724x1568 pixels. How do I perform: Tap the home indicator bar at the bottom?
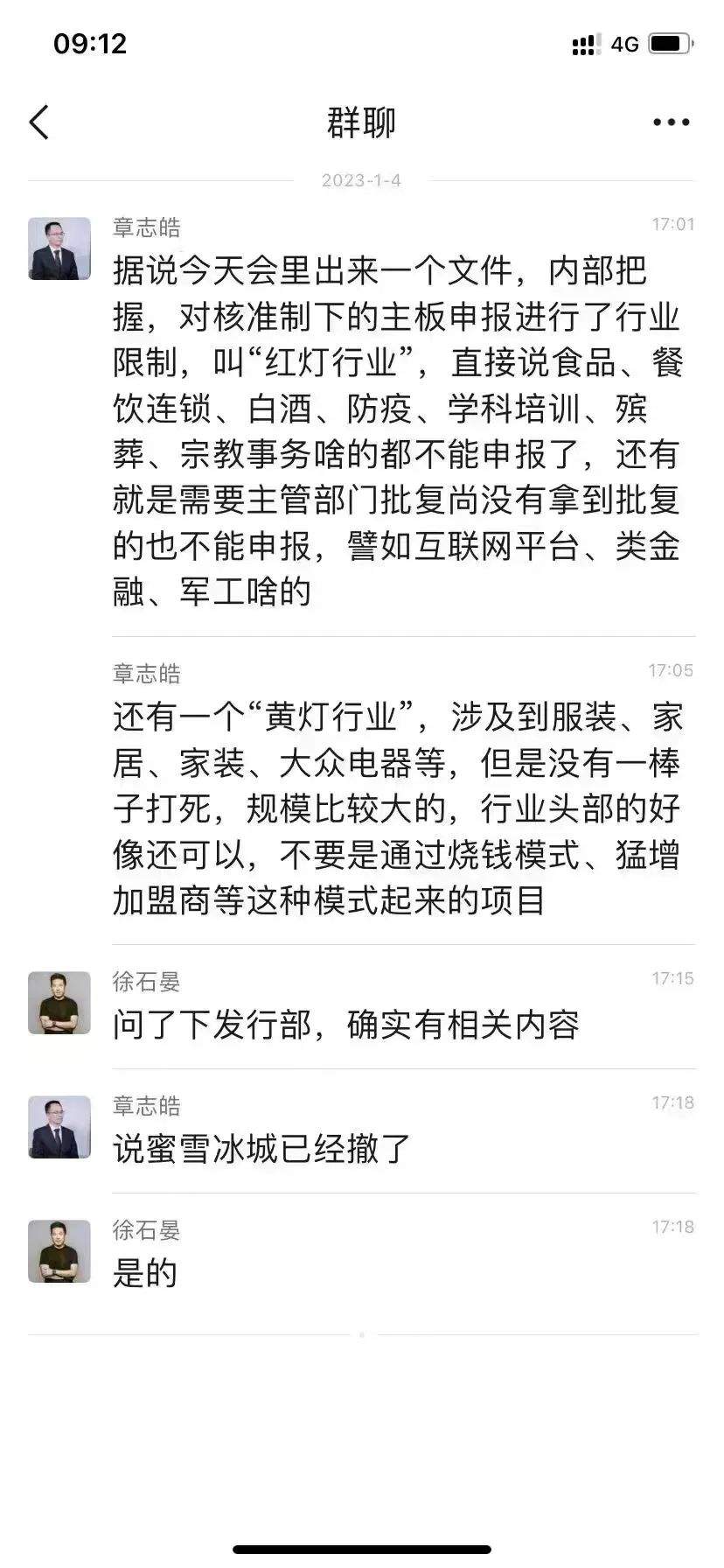[x=362, y=1549]
